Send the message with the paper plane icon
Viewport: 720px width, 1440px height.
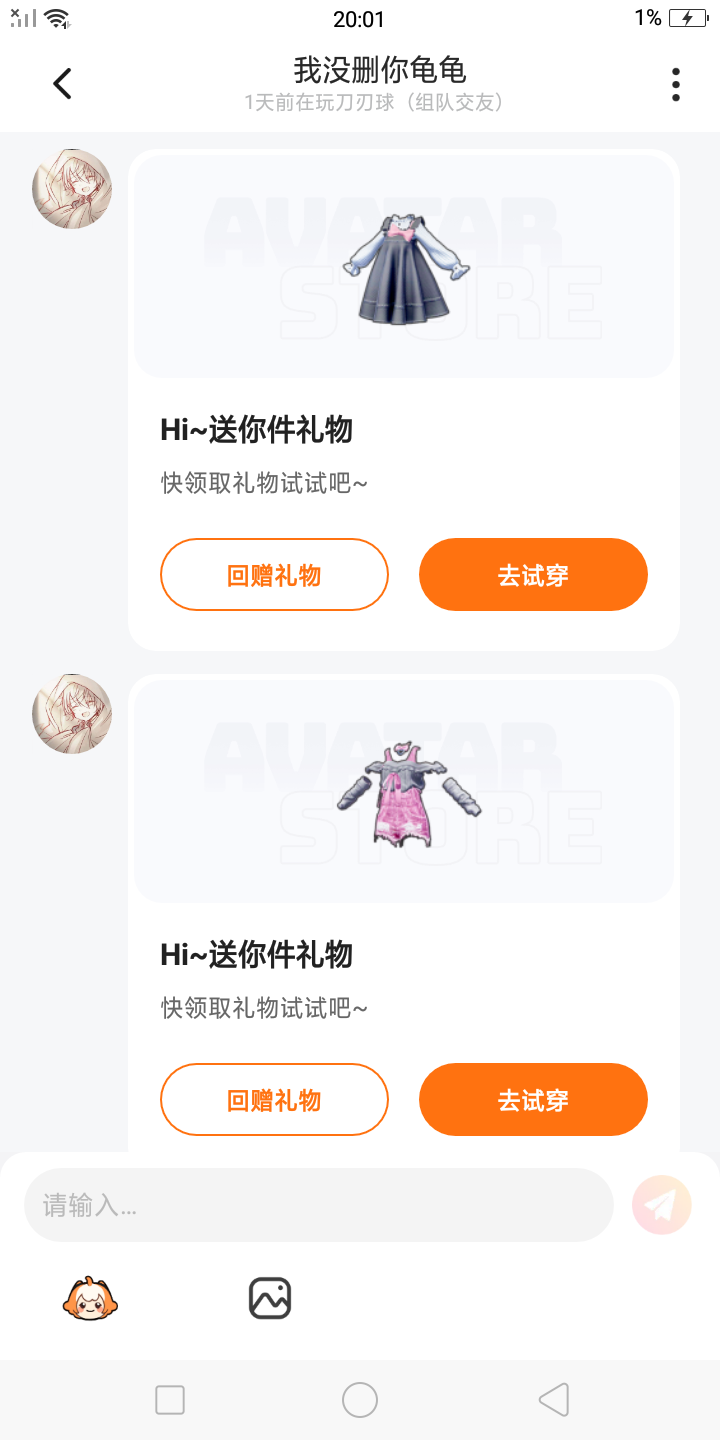point(661,1205)
